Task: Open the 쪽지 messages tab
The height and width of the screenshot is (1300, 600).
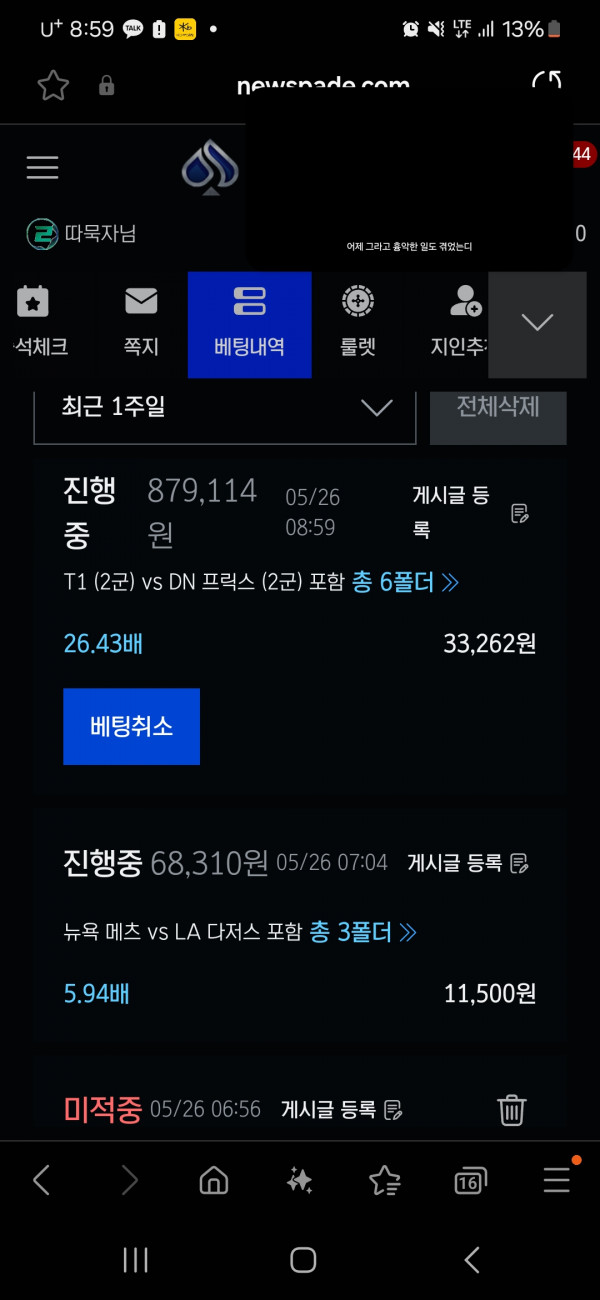Action: point(141,322)
